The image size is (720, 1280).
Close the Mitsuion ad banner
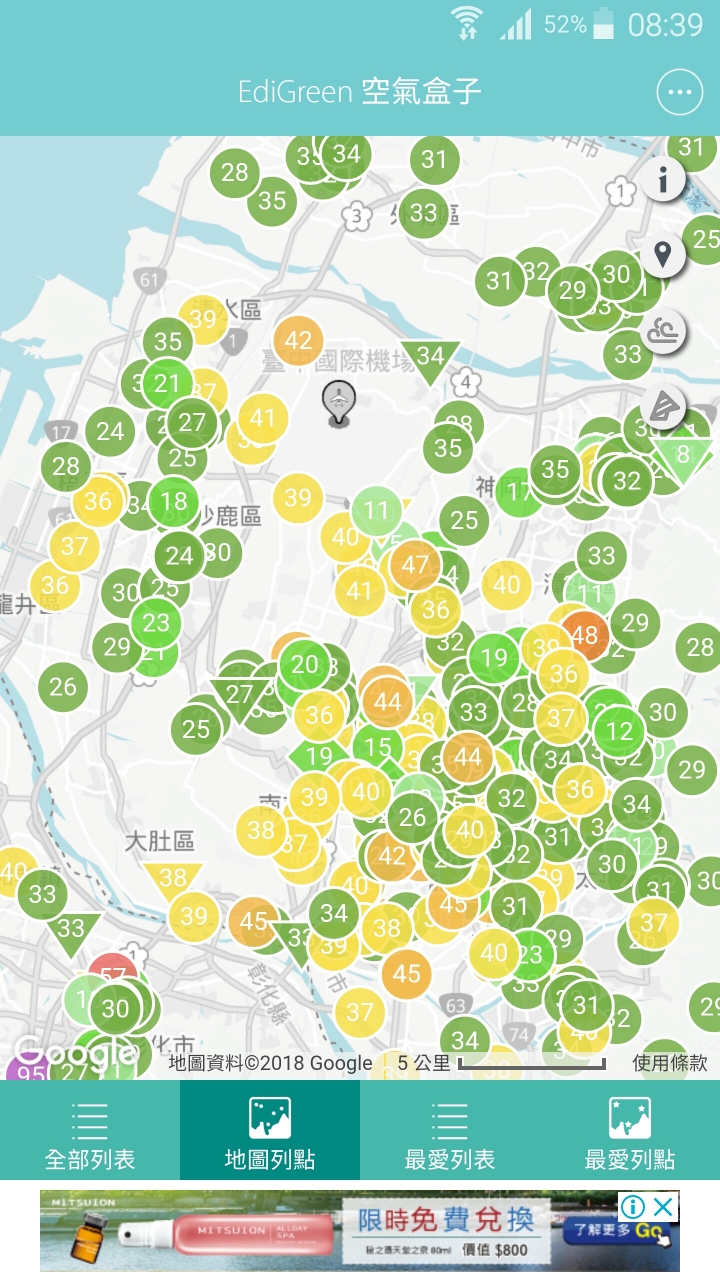(x=663, y=1206)
